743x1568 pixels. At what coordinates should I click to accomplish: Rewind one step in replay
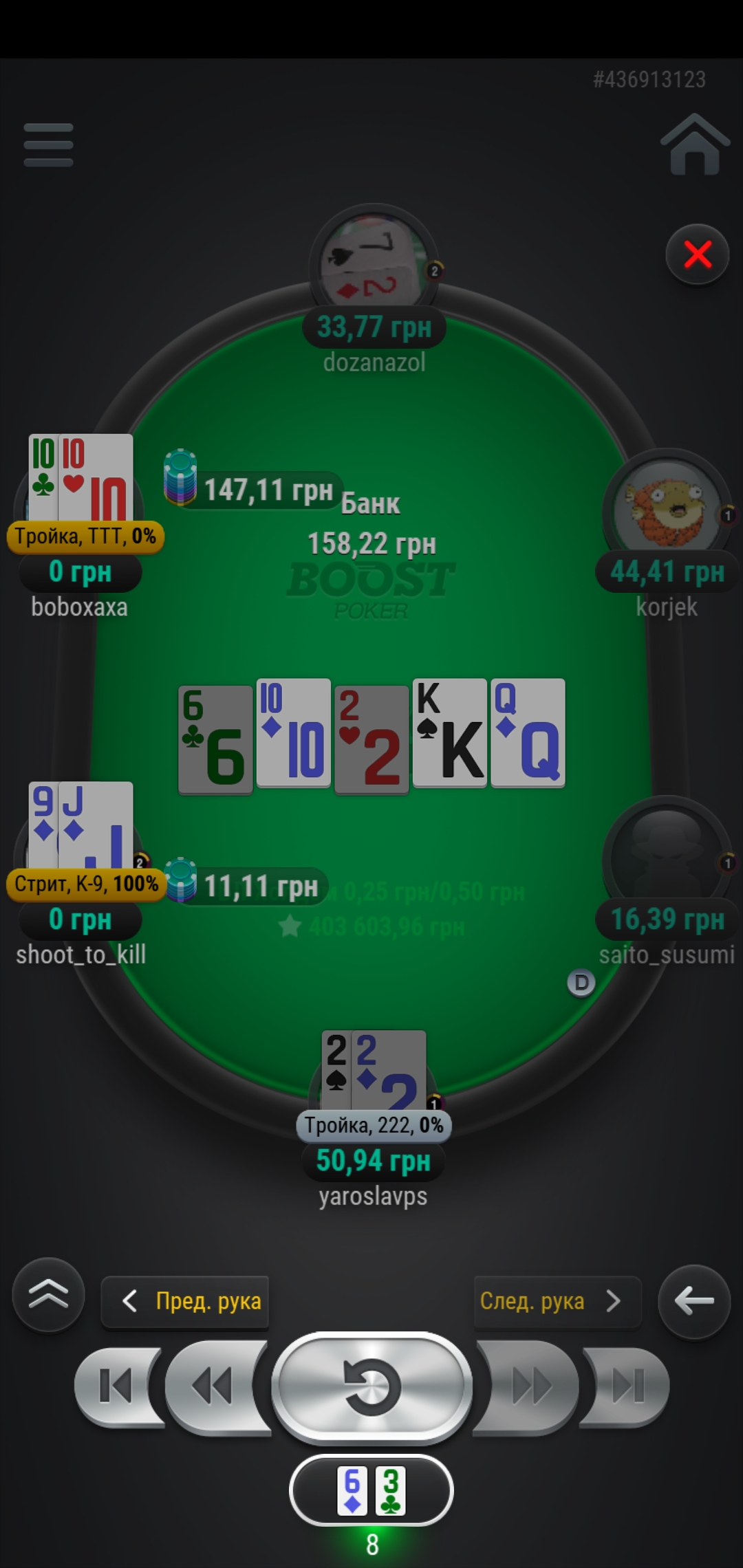point(213,1386)
